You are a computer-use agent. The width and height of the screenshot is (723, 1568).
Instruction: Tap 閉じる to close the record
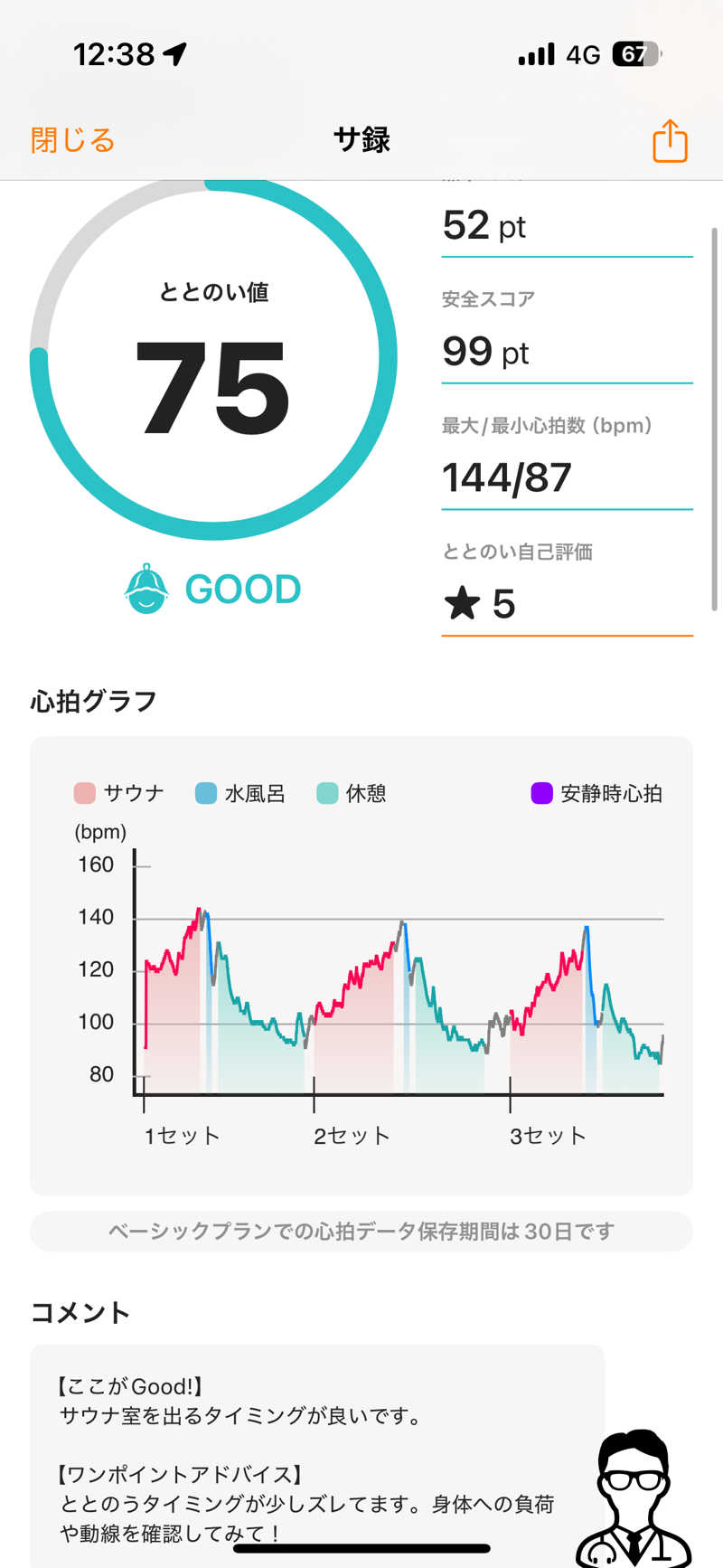(72, 140)
